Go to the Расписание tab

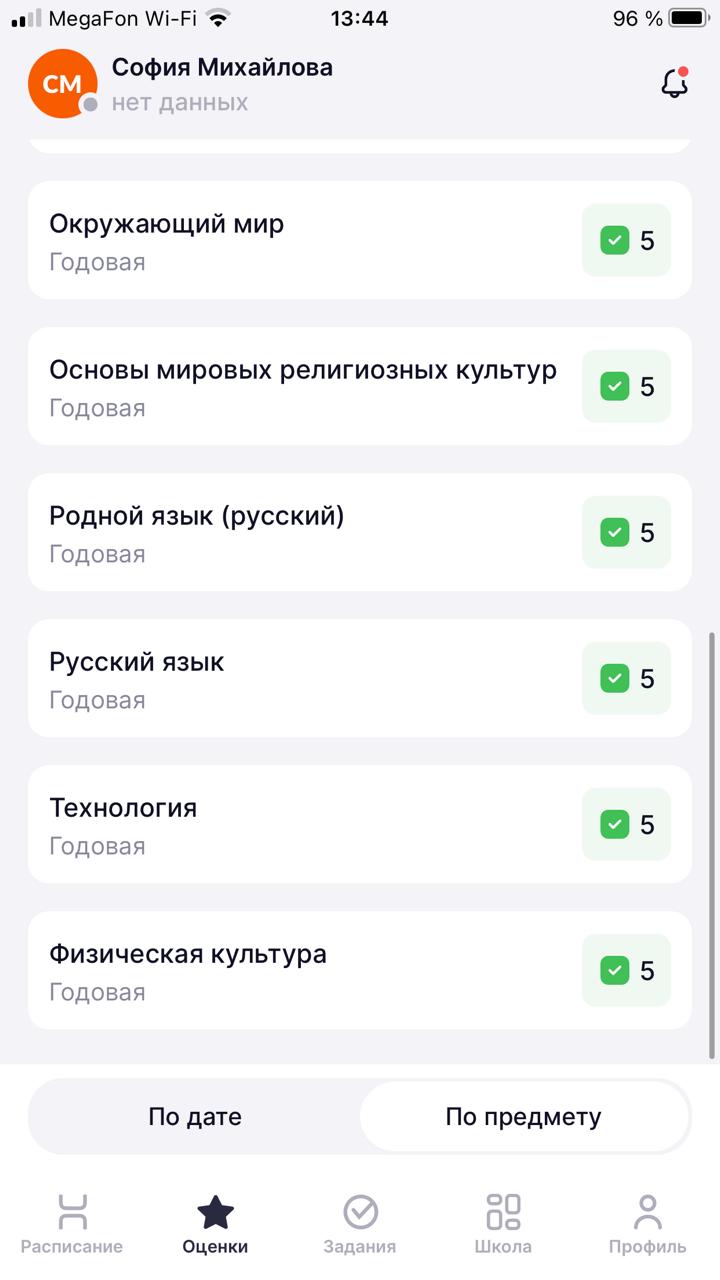[x=72, y=1224]
